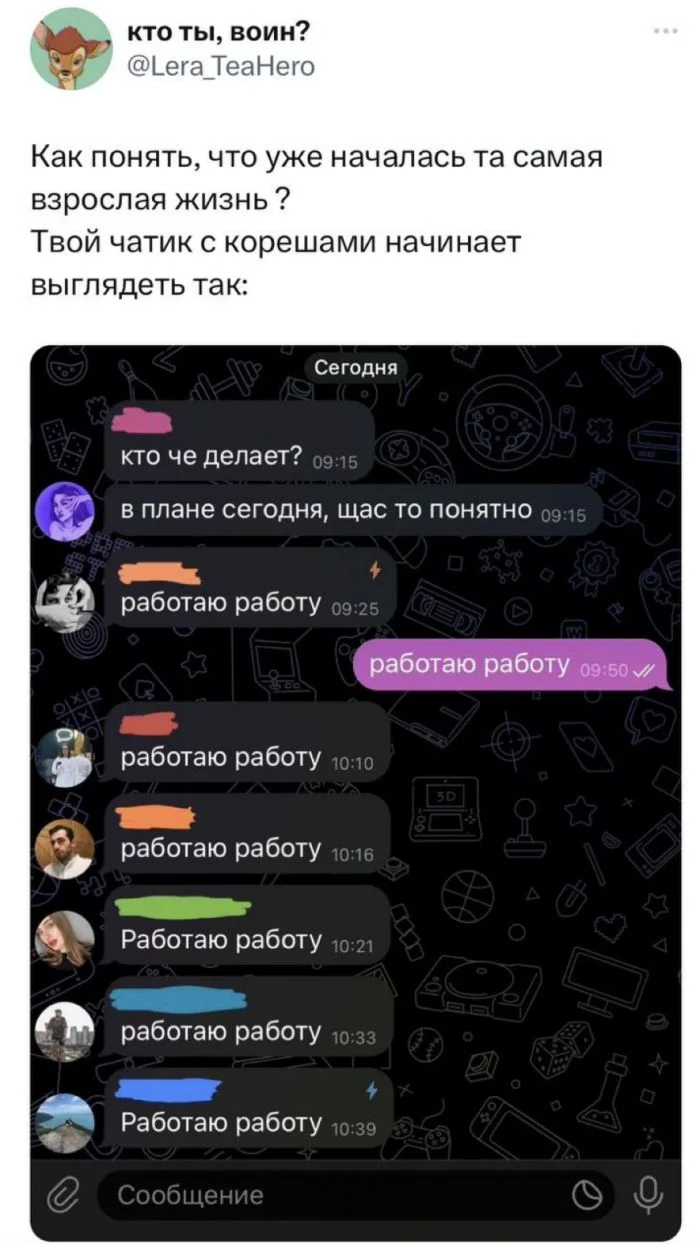Open the @Lera_TeaHero profile handle

coord(220,67)
